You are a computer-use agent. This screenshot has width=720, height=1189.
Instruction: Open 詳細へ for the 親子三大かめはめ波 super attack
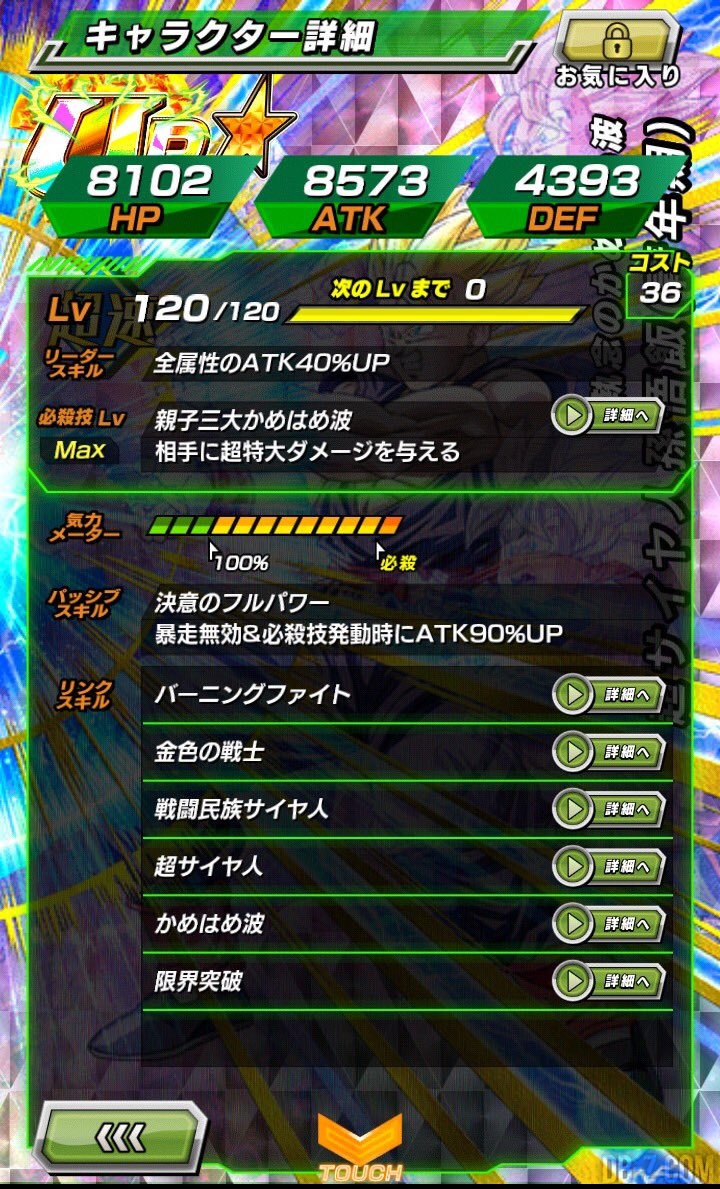click(608, 416)
